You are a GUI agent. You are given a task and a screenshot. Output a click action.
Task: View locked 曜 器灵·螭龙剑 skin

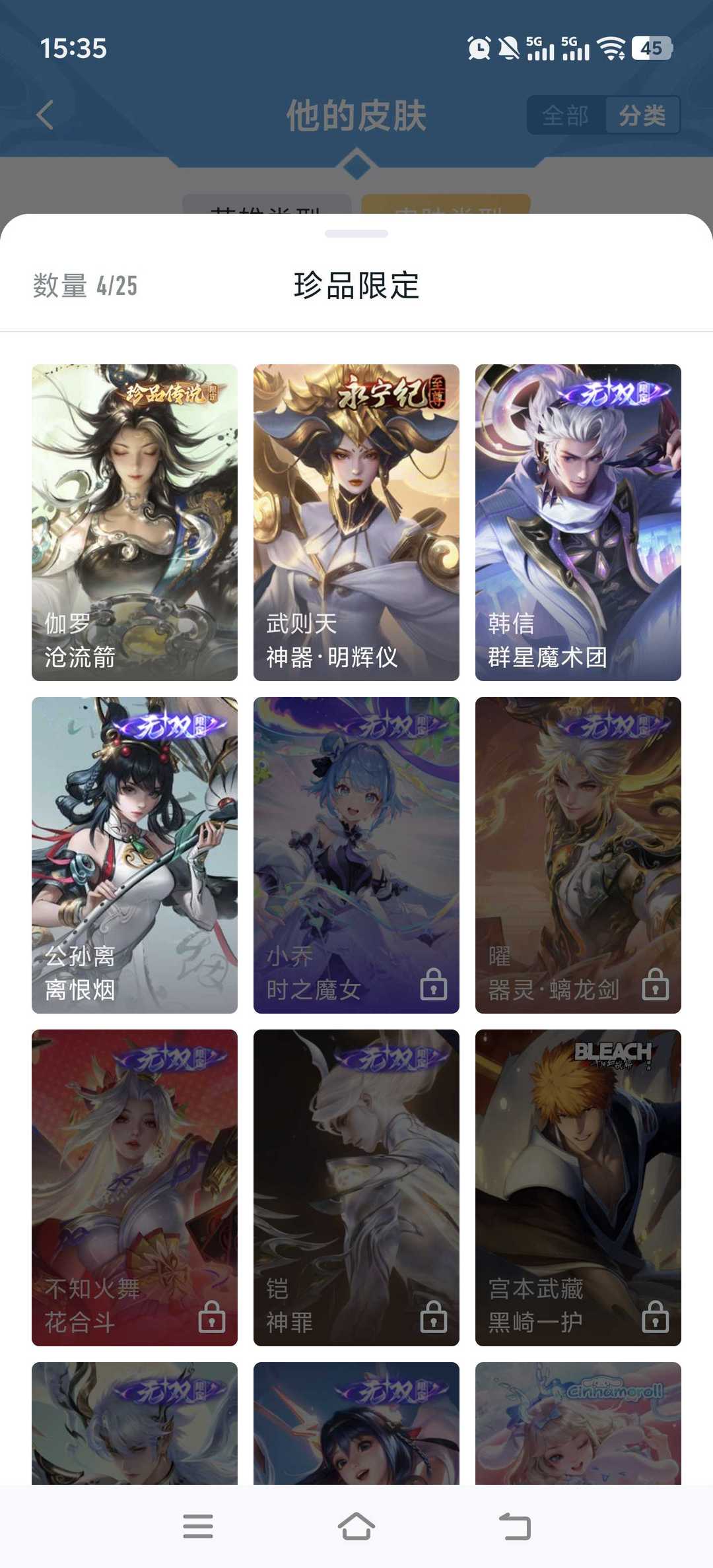[x=578, y=855]
